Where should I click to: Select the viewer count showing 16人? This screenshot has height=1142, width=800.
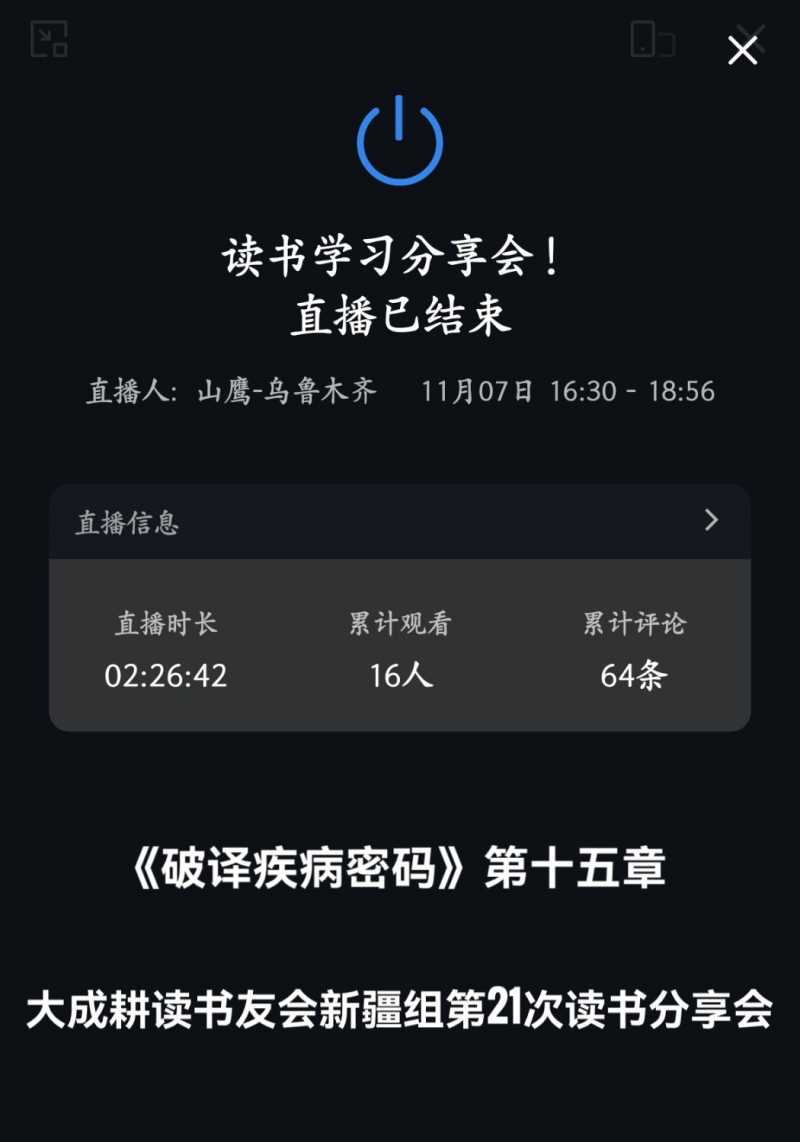(398, 675)
